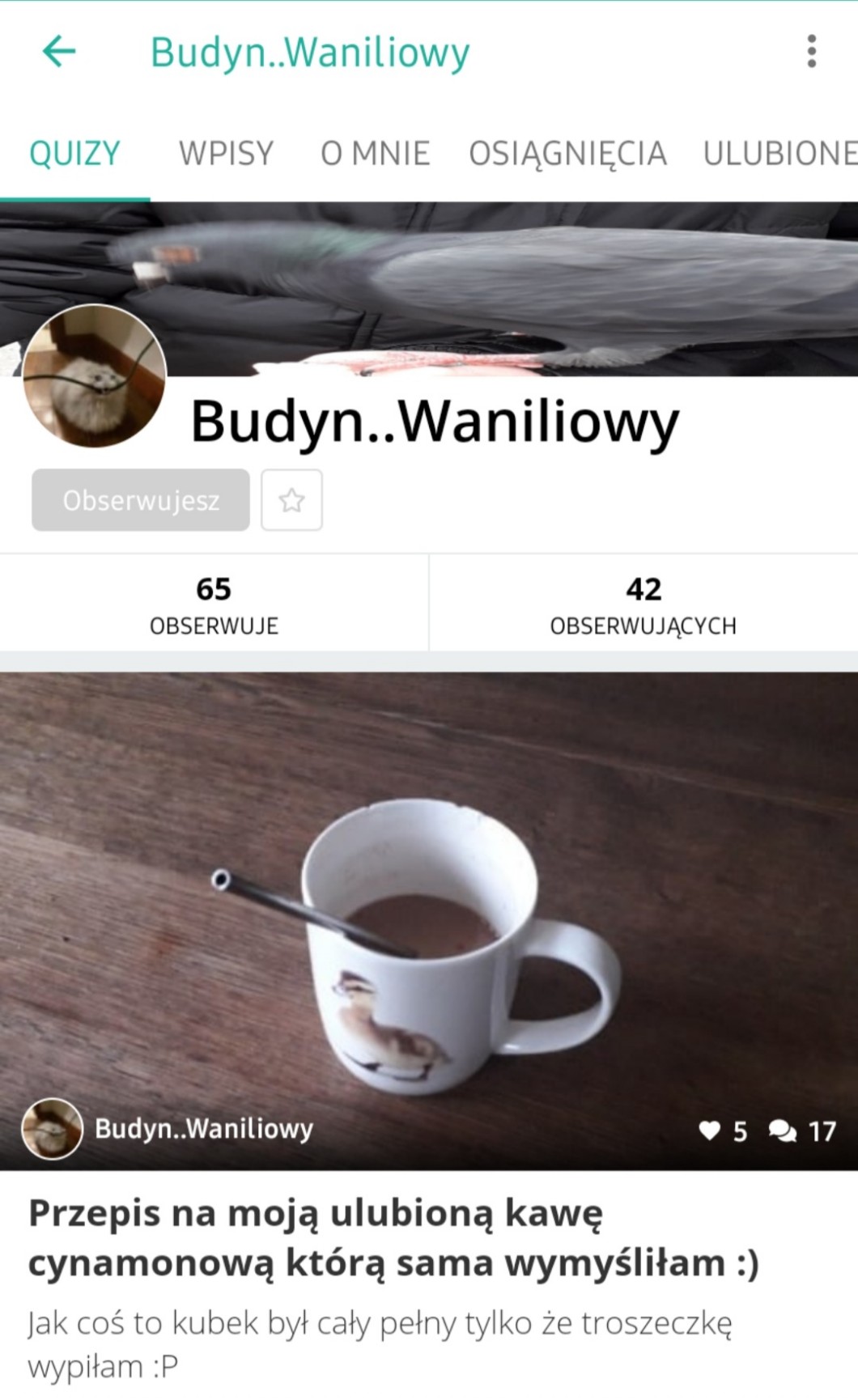Screen dimensions: 858x1400
Task: Go back using the arrow icon
Action: coord(59,52)
